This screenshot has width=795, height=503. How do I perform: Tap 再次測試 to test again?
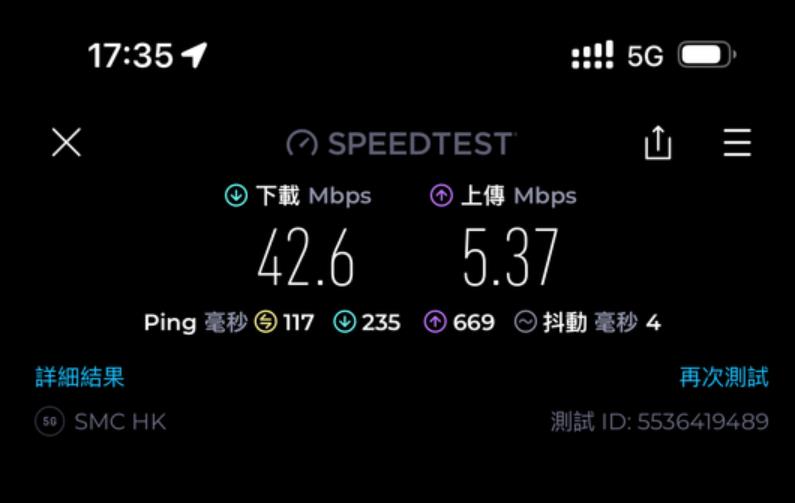pos(724,377)
